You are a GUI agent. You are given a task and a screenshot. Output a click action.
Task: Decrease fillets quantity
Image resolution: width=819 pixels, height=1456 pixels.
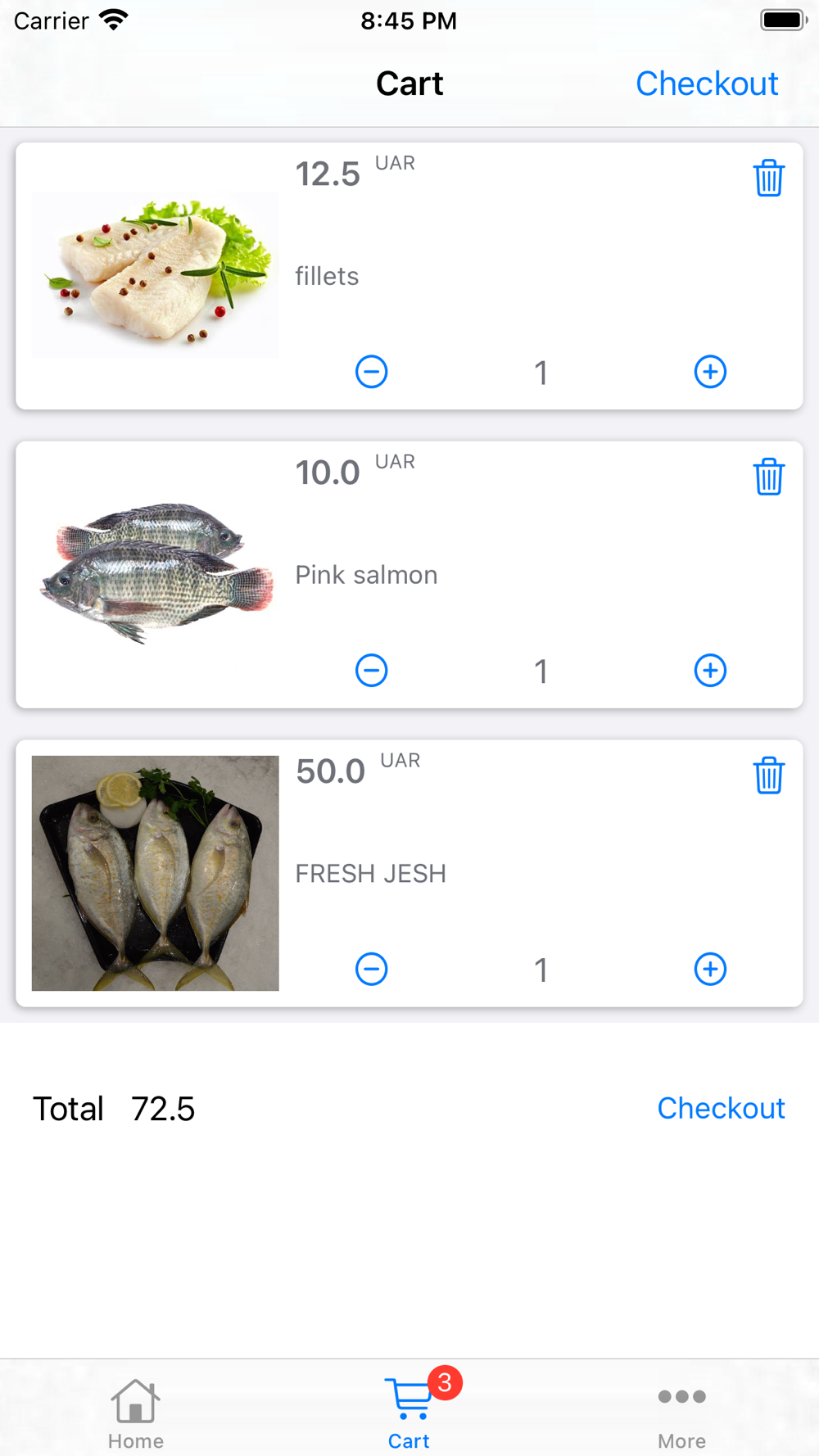click(372, 372)
